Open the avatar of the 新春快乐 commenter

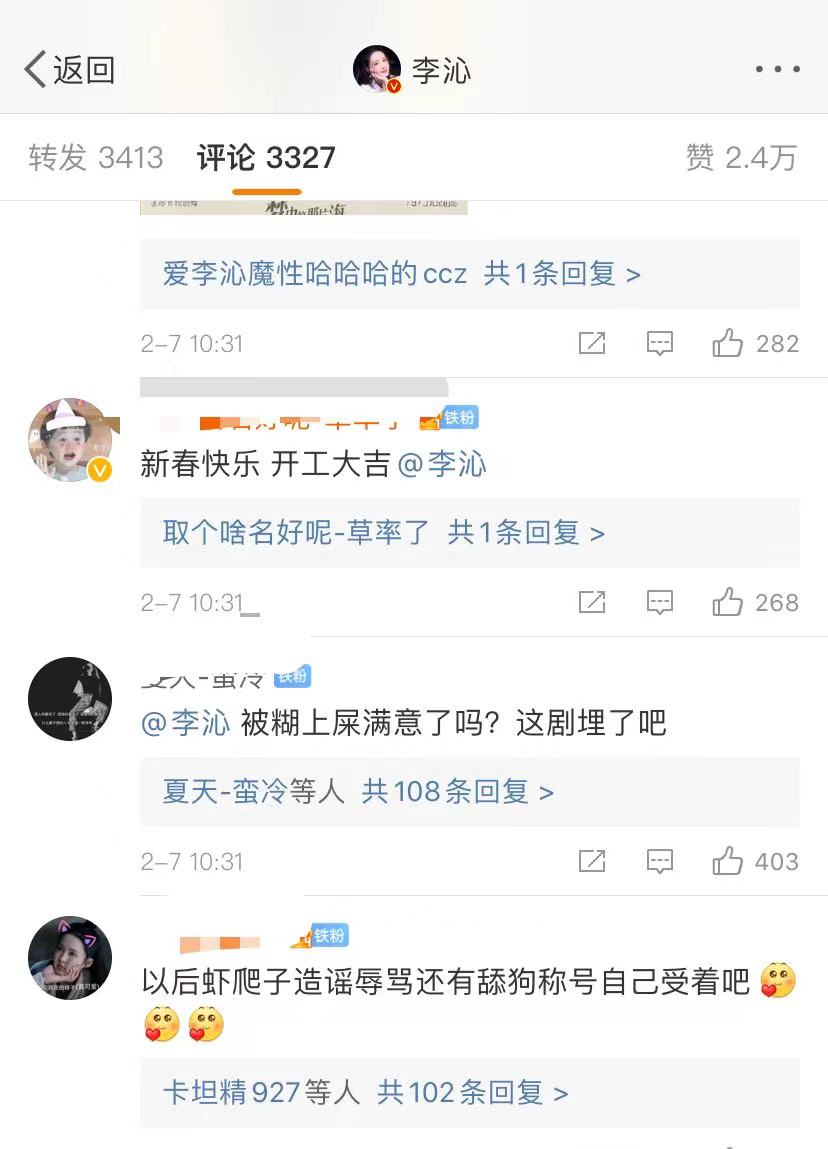tap(70, 441)
